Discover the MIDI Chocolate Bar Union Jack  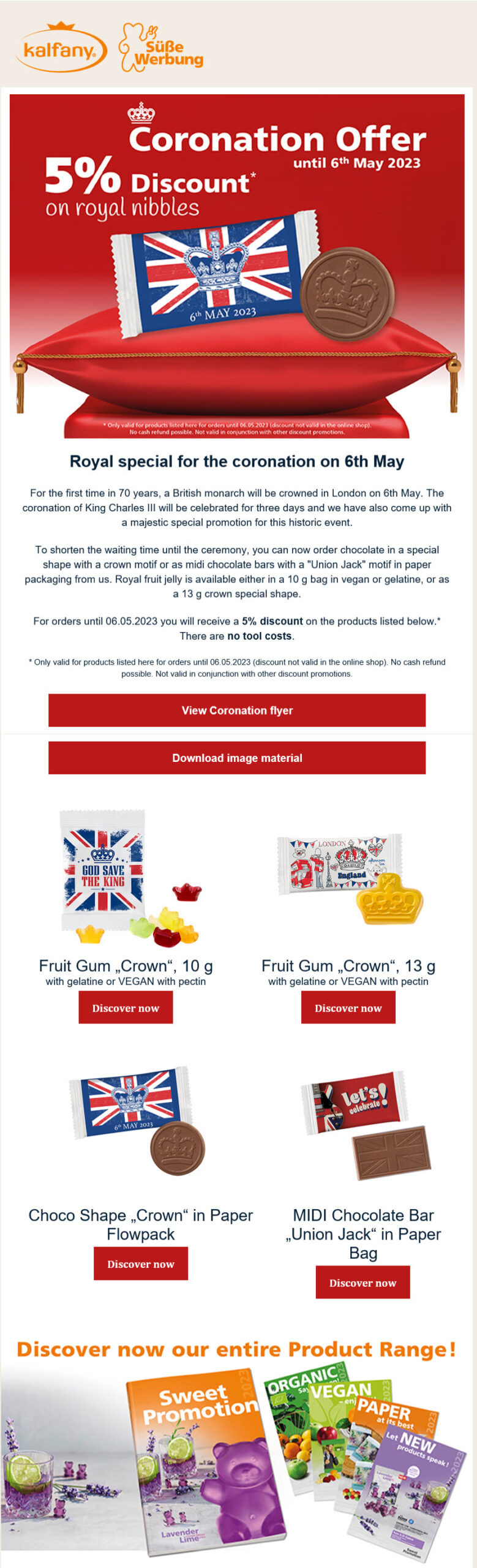click(x=362, y=1283)
